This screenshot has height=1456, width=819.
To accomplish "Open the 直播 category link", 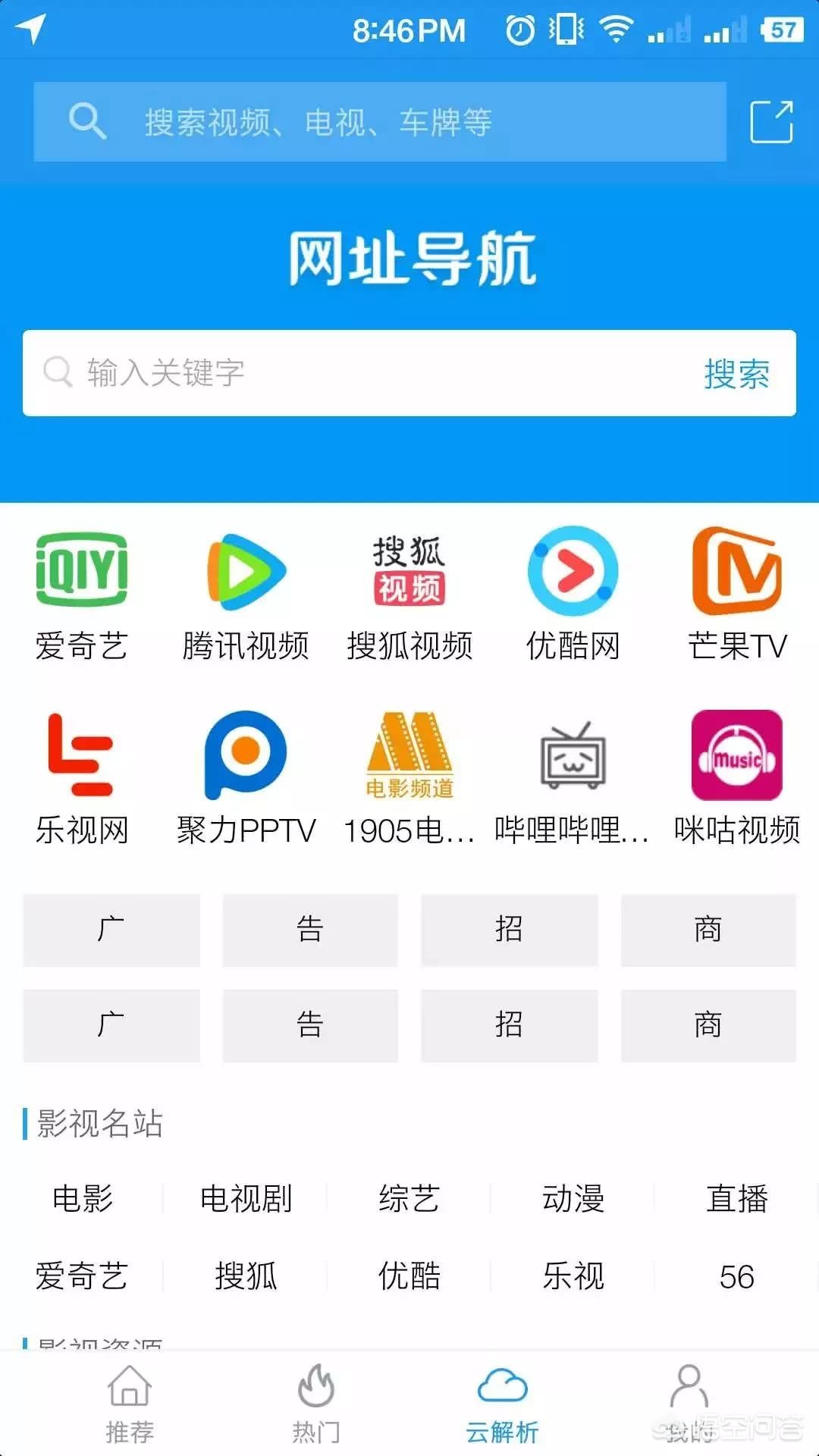I will point(736,1199).
